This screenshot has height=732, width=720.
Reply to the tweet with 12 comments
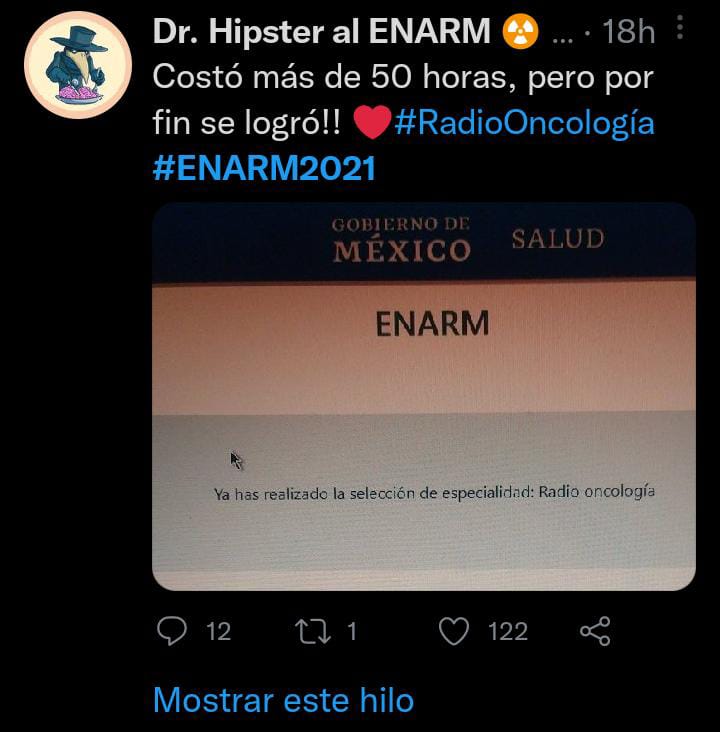point(174,630)
